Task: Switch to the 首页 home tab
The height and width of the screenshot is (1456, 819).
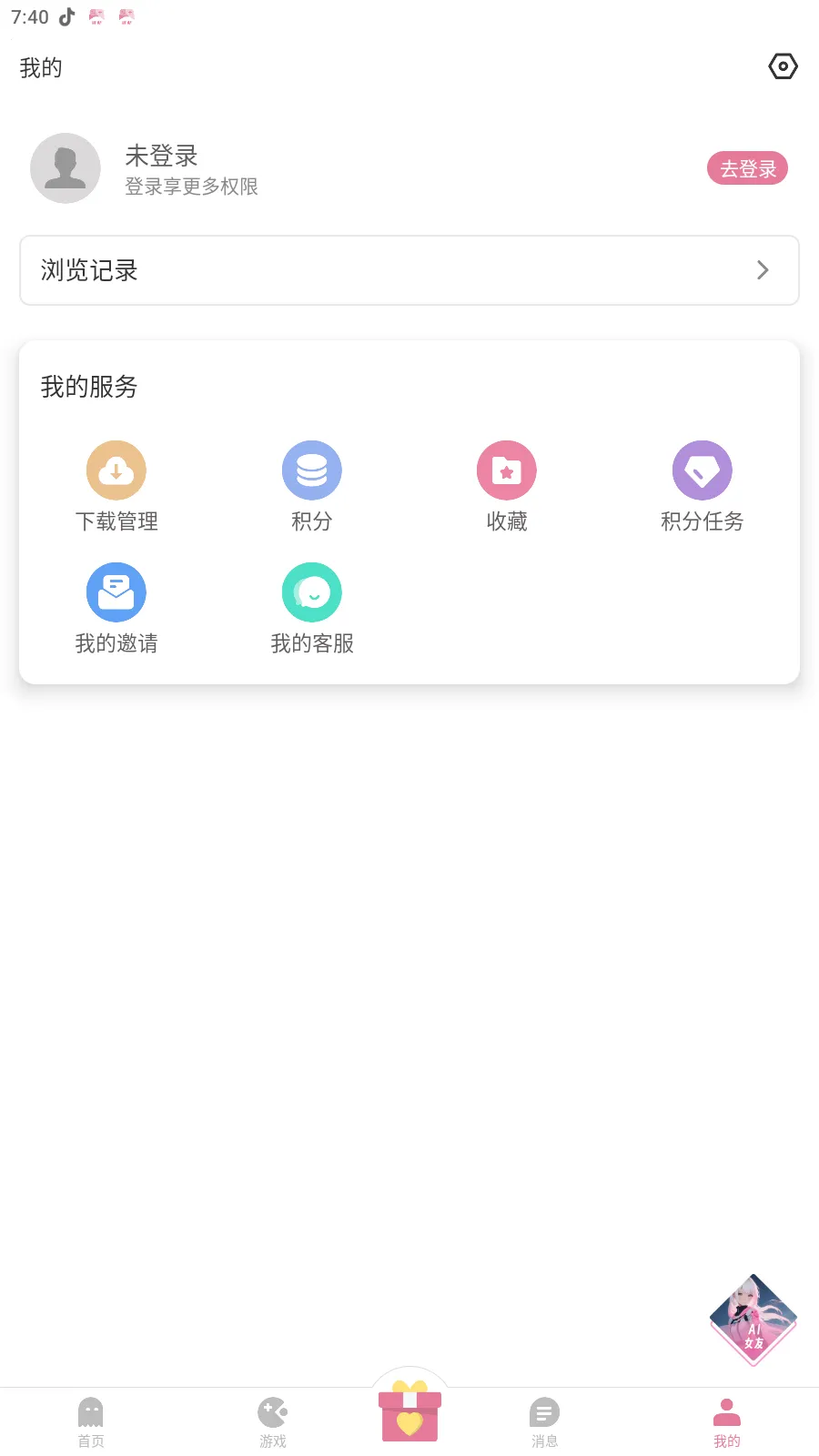Action: point(91,1421)
